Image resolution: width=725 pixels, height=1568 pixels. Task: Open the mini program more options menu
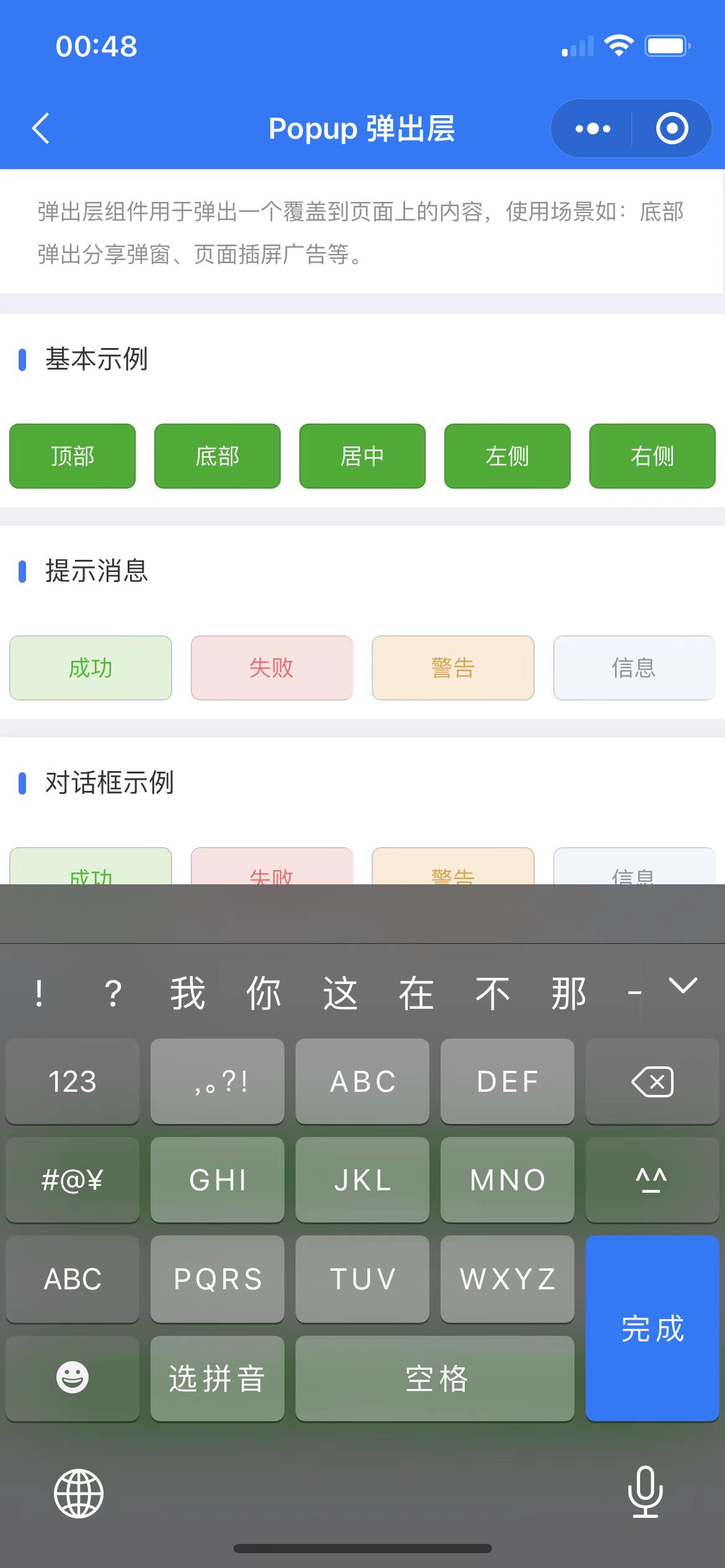pos(592,129)
